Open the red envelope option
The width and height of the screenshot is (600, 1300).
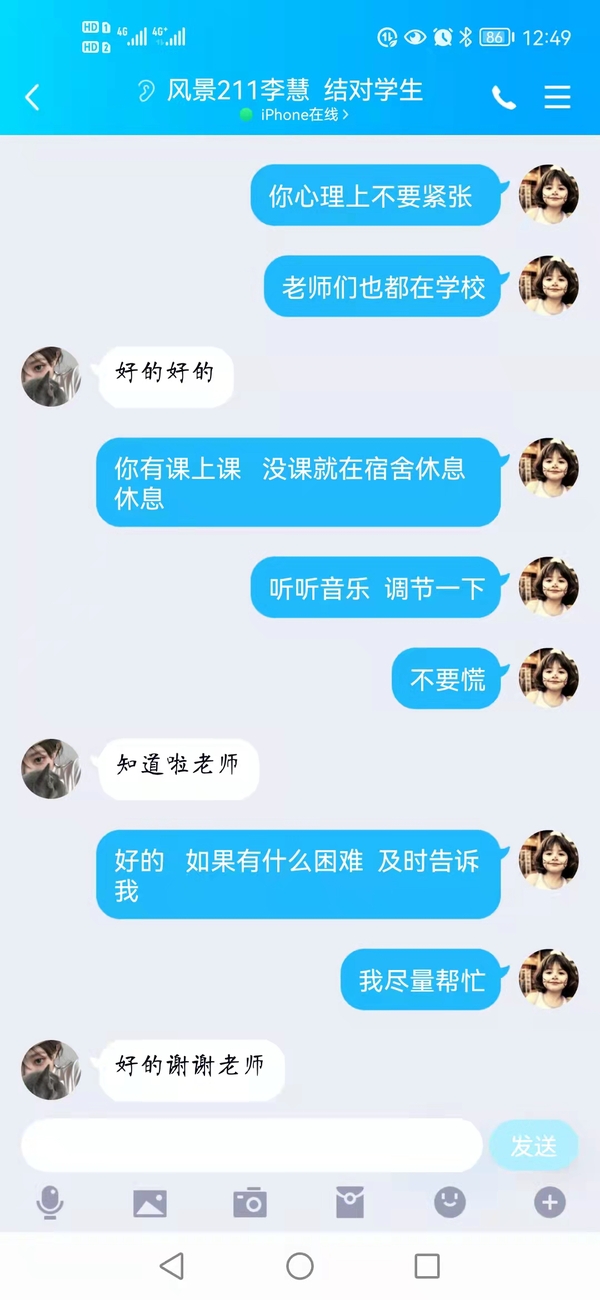pos(350,1203)
